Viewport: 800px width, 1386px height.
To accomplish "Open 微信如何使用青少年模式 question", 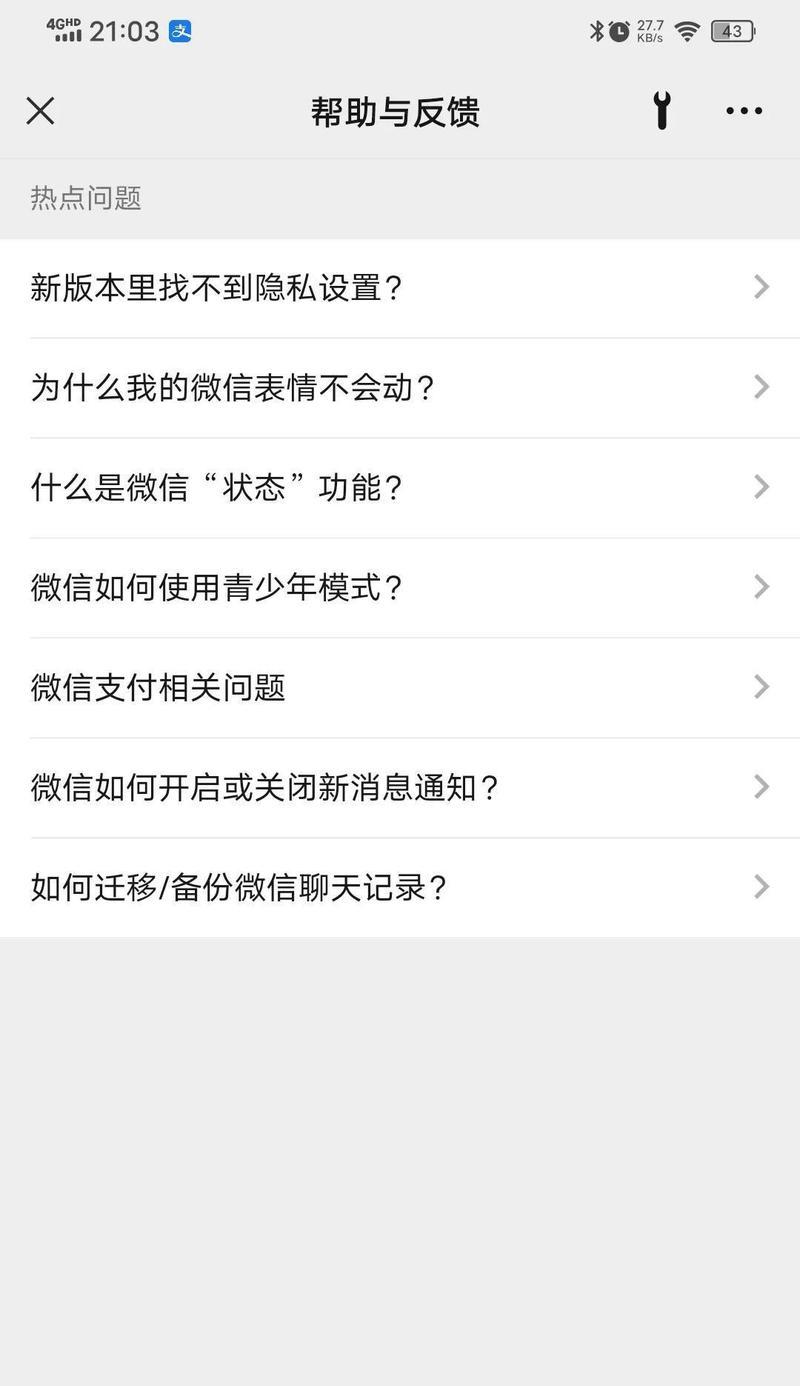I will point(400,588).
